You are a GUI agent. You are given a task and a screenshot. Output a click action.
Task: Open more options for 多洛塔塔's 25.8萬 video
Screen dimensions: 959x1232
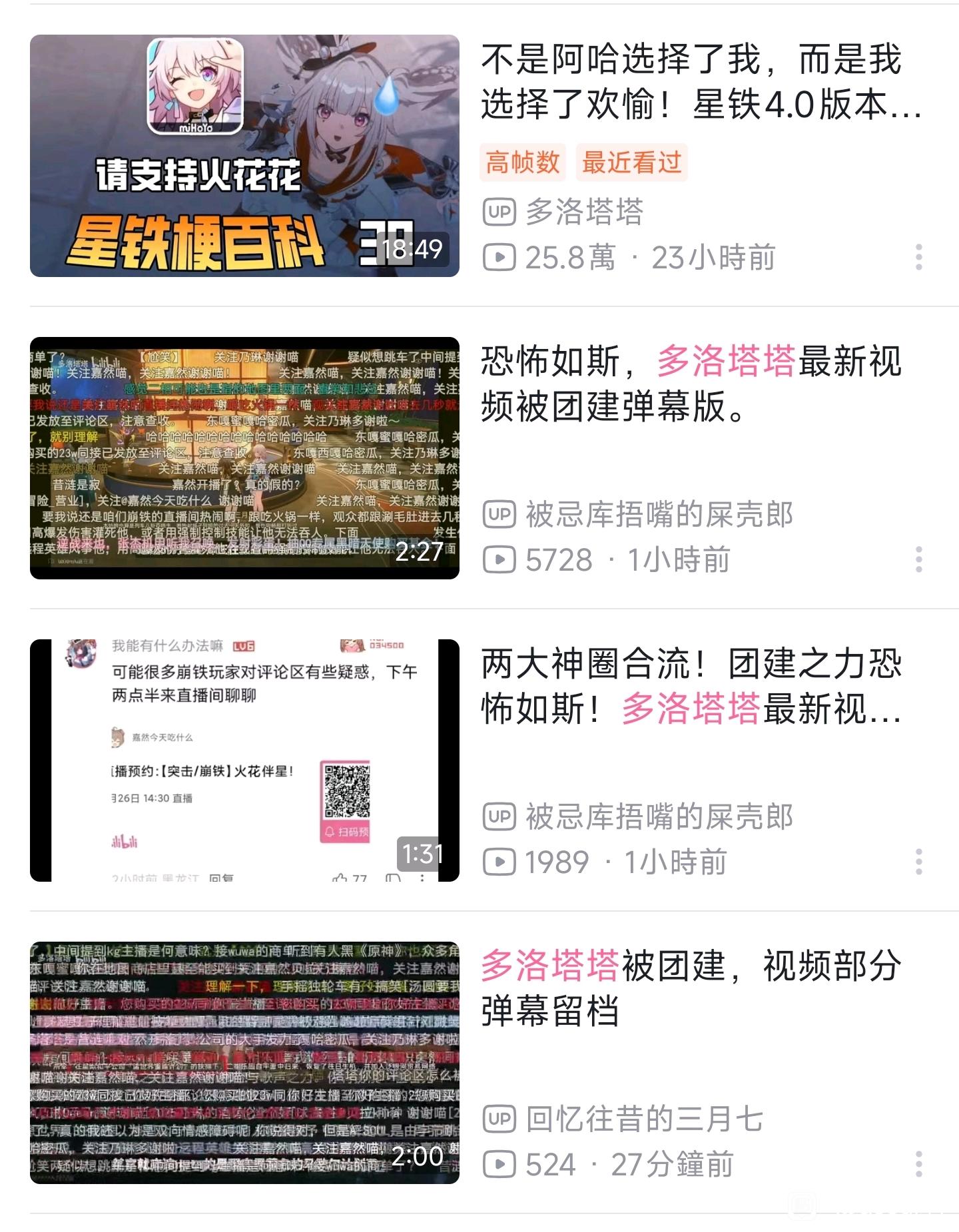click(918, 257)
